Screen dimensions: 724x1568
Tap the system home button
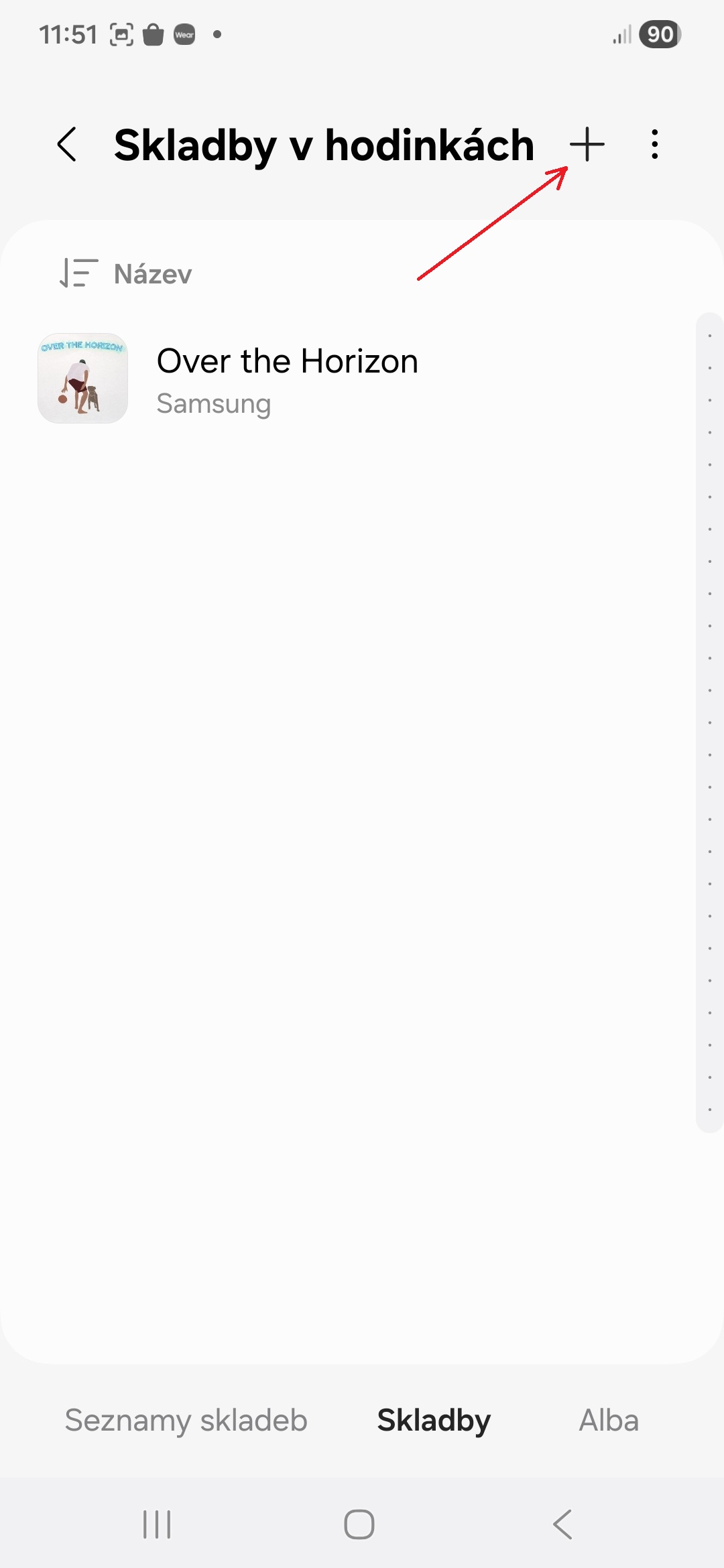(359, 1524)
